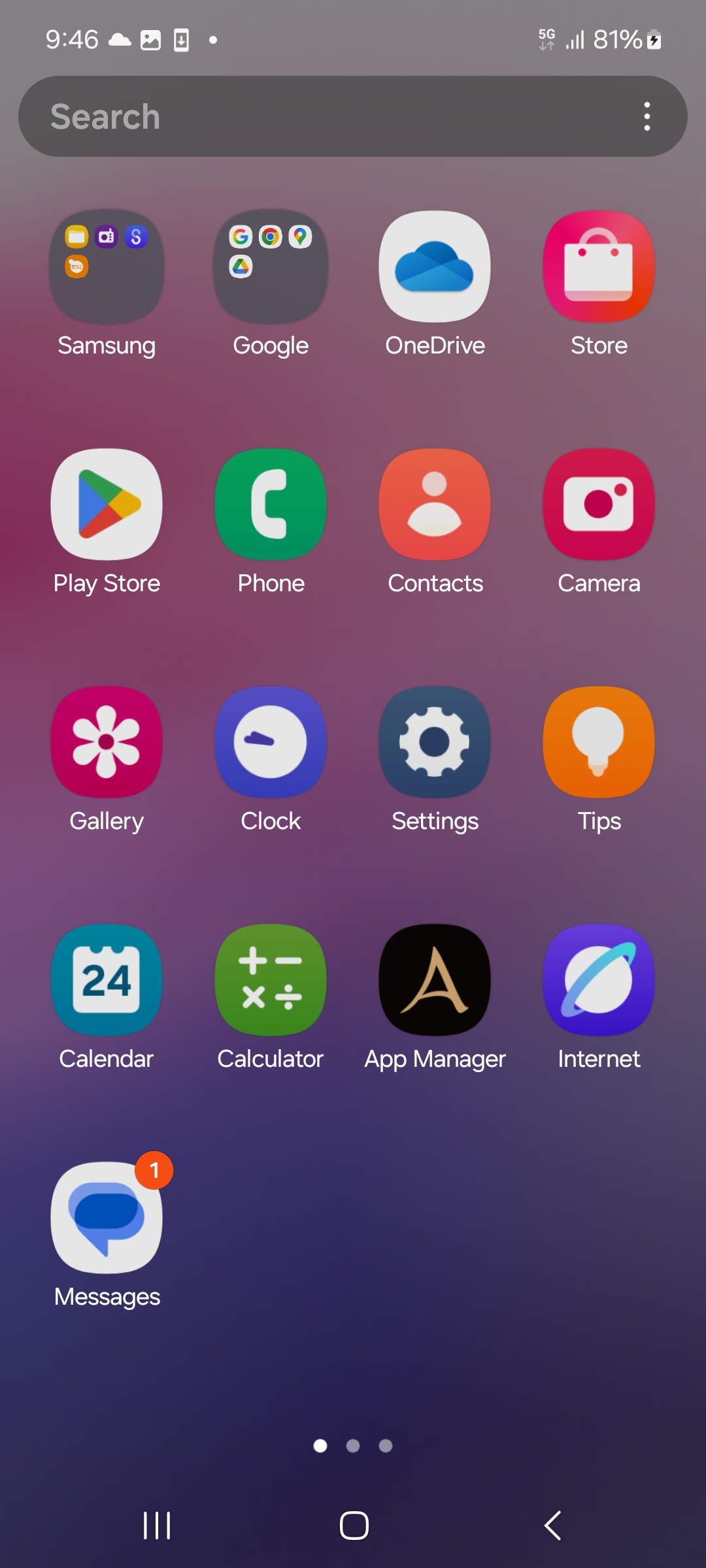Launch the Calculator
This screenshot has width=706, height=1568.
tap(271, 980)
